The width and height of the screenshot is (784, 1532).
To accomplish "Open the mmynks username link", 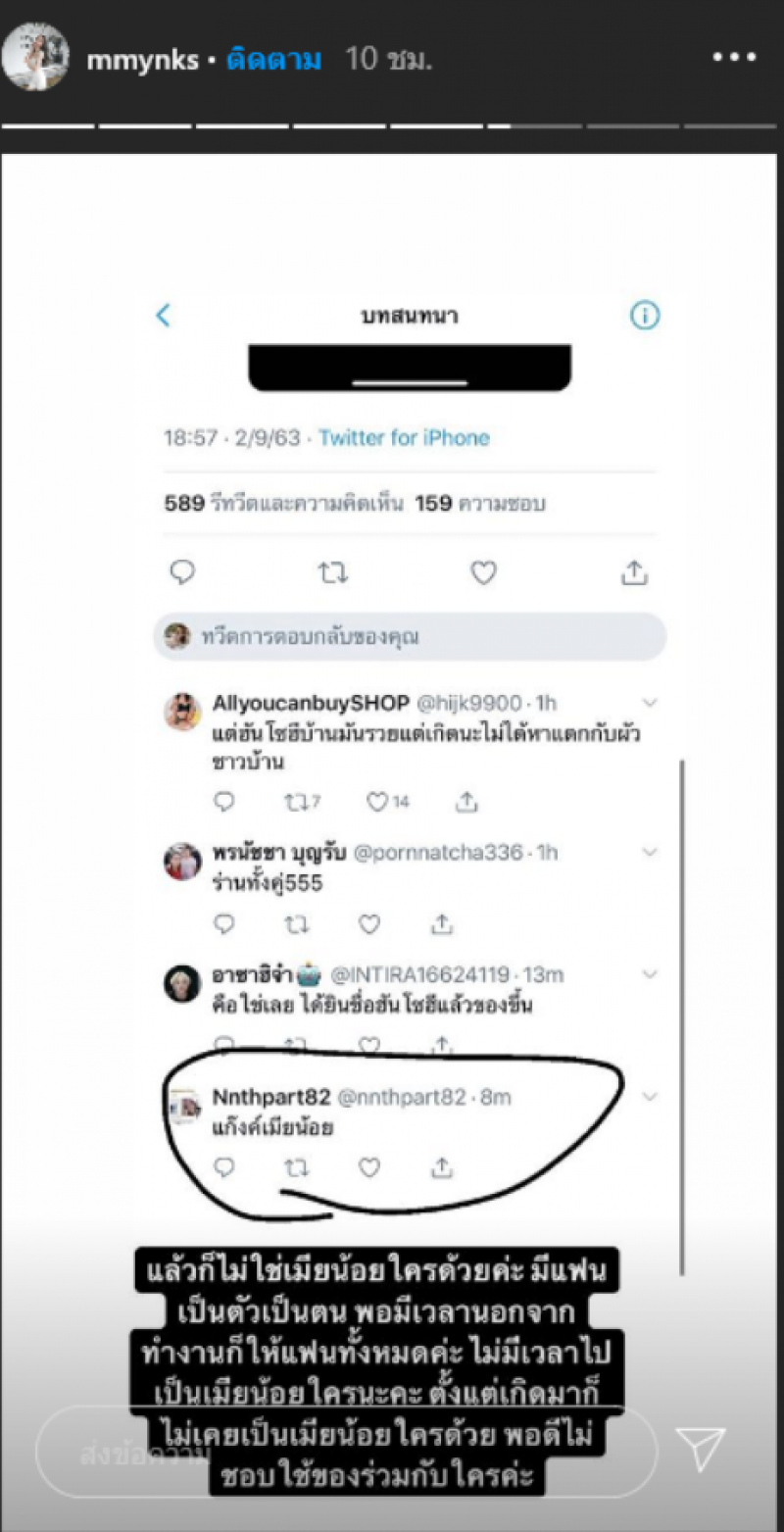I will pos(141,60).
